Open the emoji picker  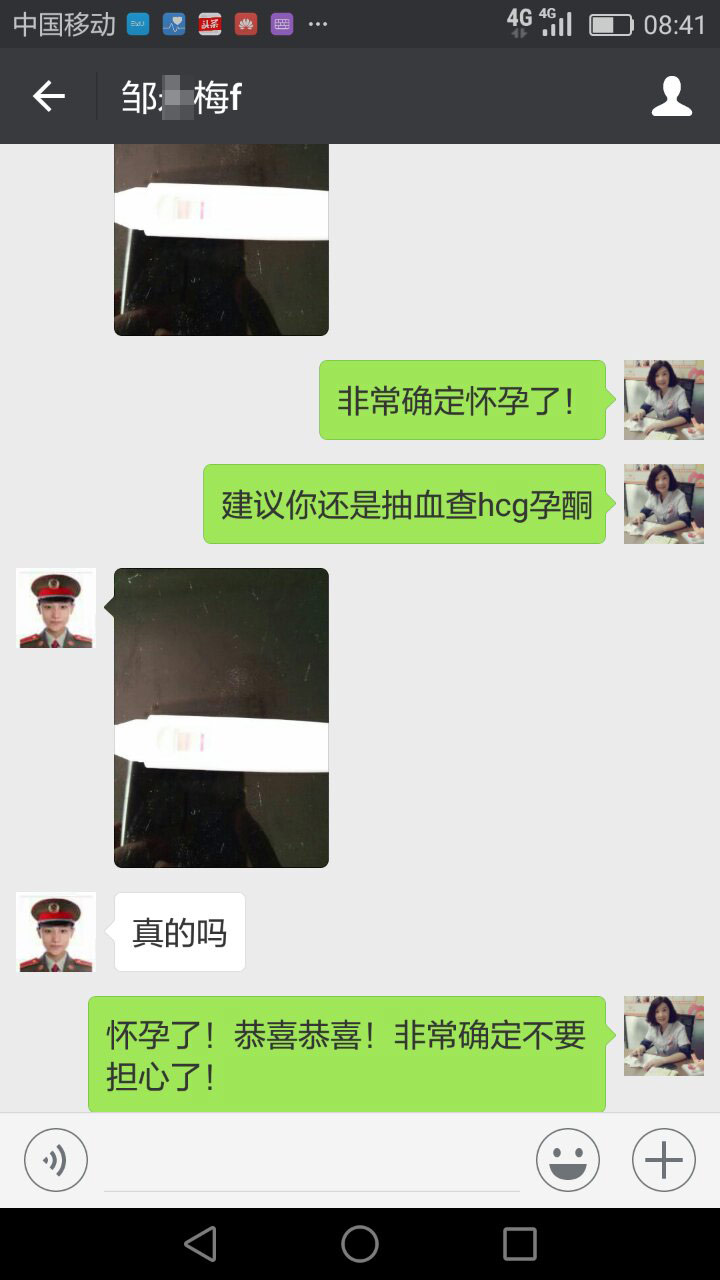coord(567,1160)
